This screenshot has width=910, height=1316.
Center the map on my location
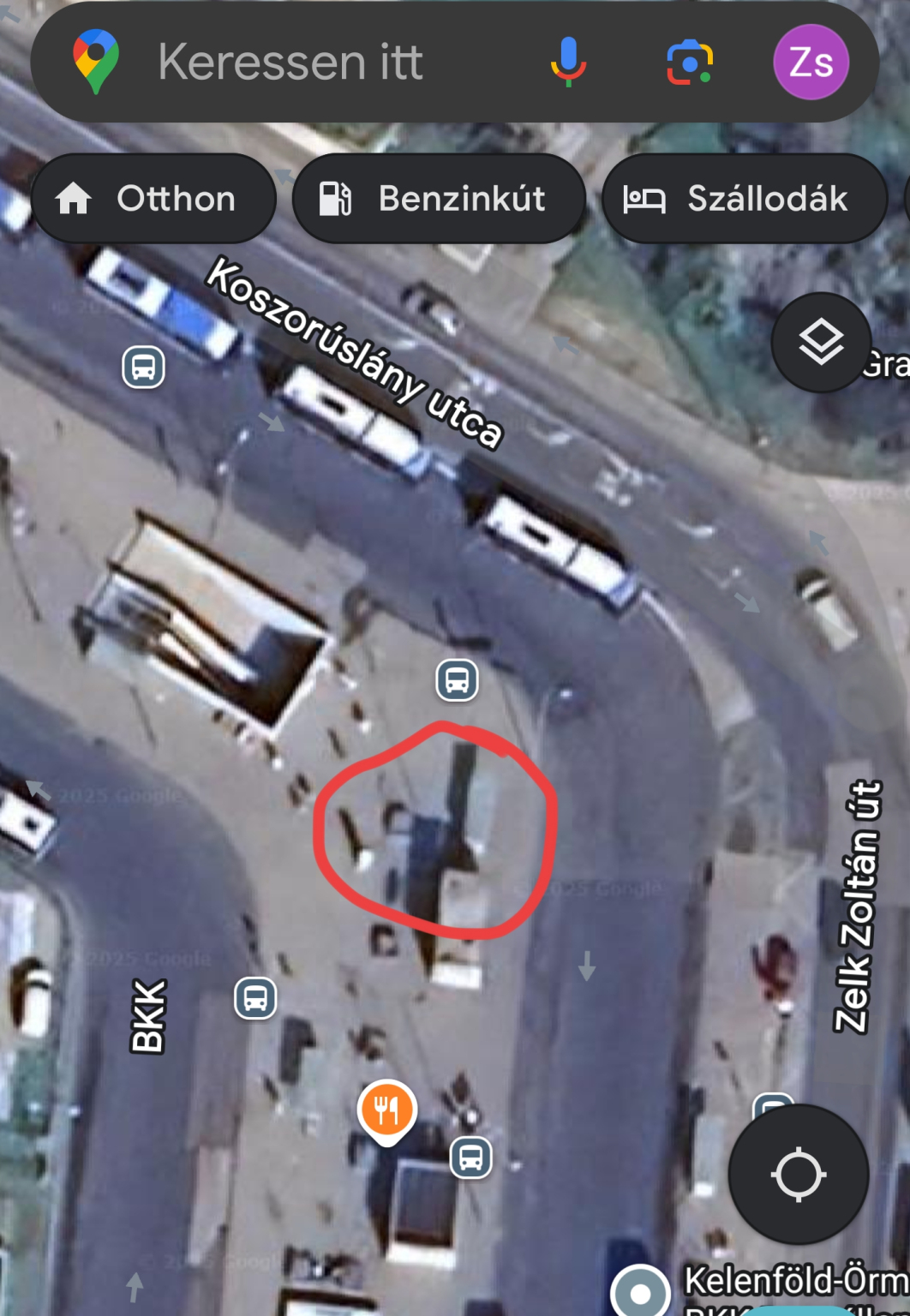[x=798, y=1174]
